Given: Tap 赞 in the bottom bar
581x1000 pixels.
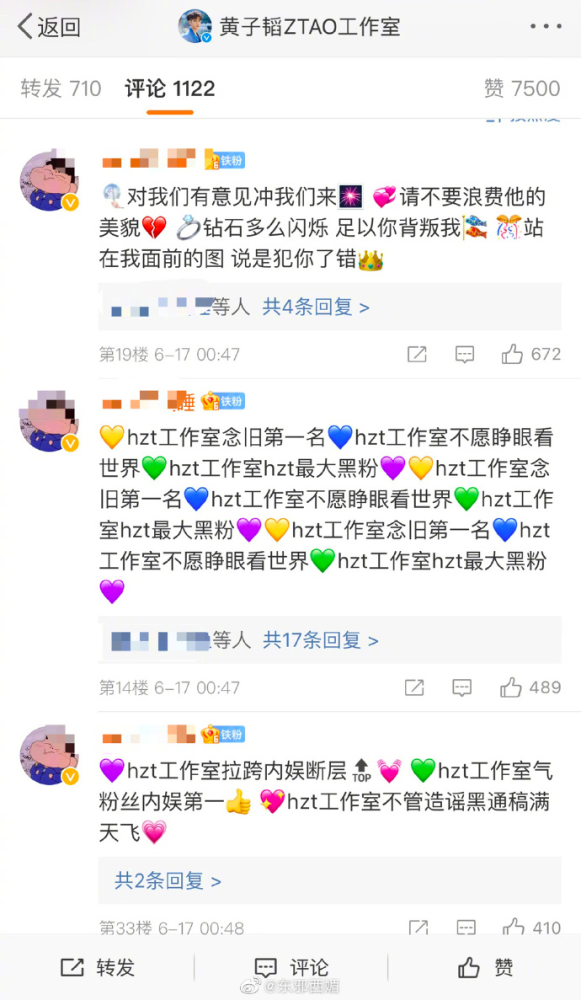Looking at the screenshot, I should pos(485,967).
